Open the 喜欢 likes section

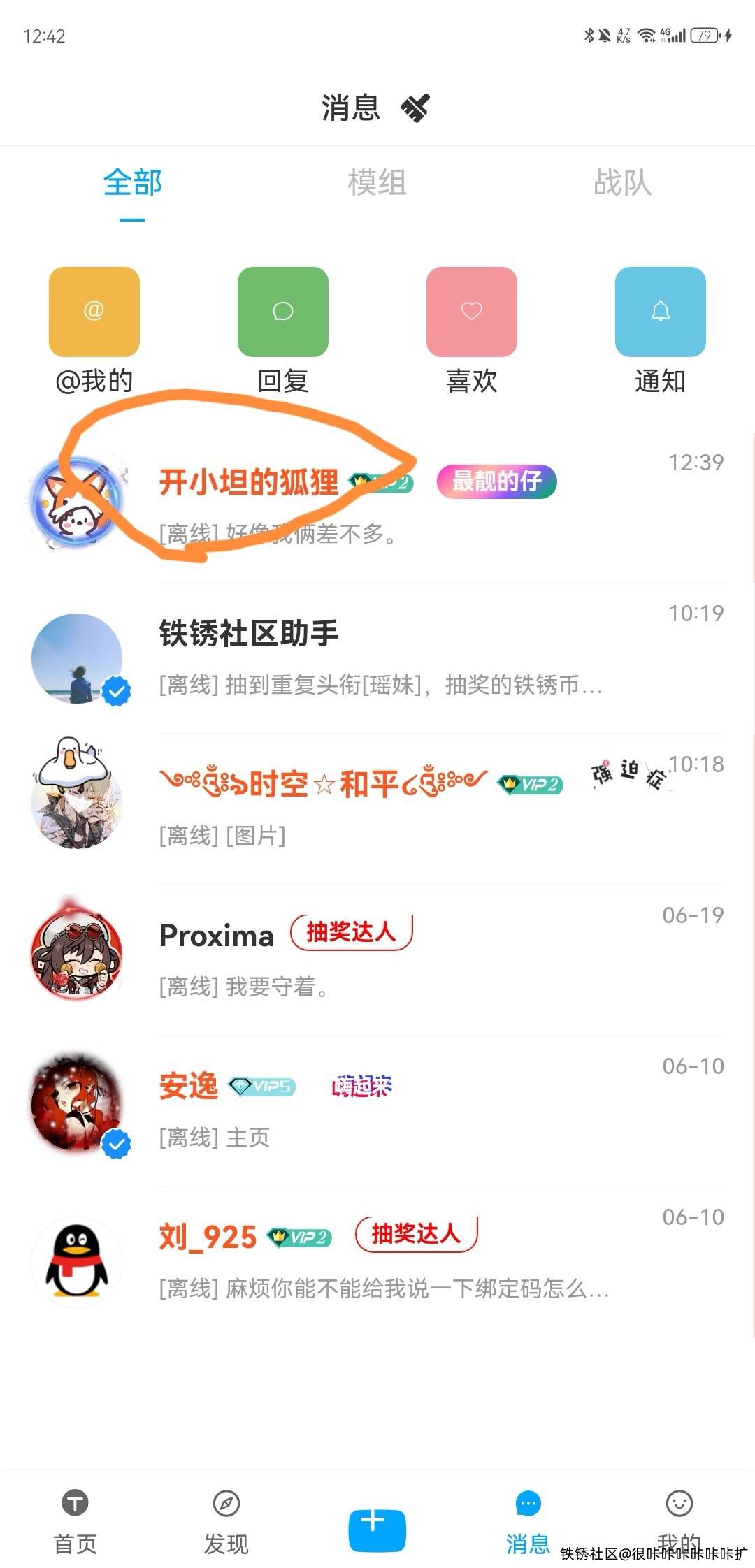pyautogui.click(x=471, y=312)
